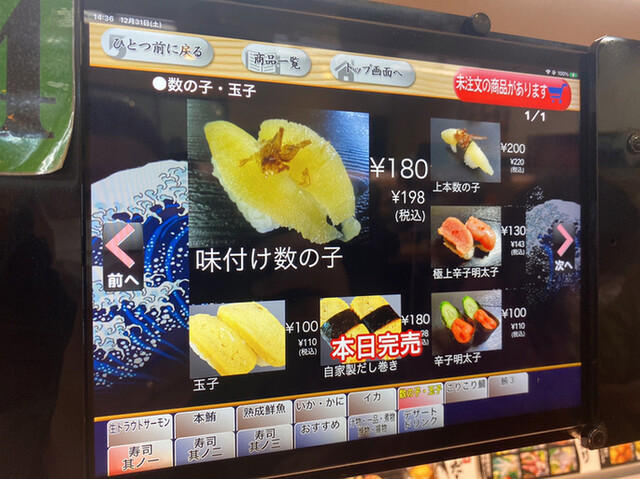Screen dimensions: 640x479
Task: Open the いか・かに category tab
Action: (320, 404)
